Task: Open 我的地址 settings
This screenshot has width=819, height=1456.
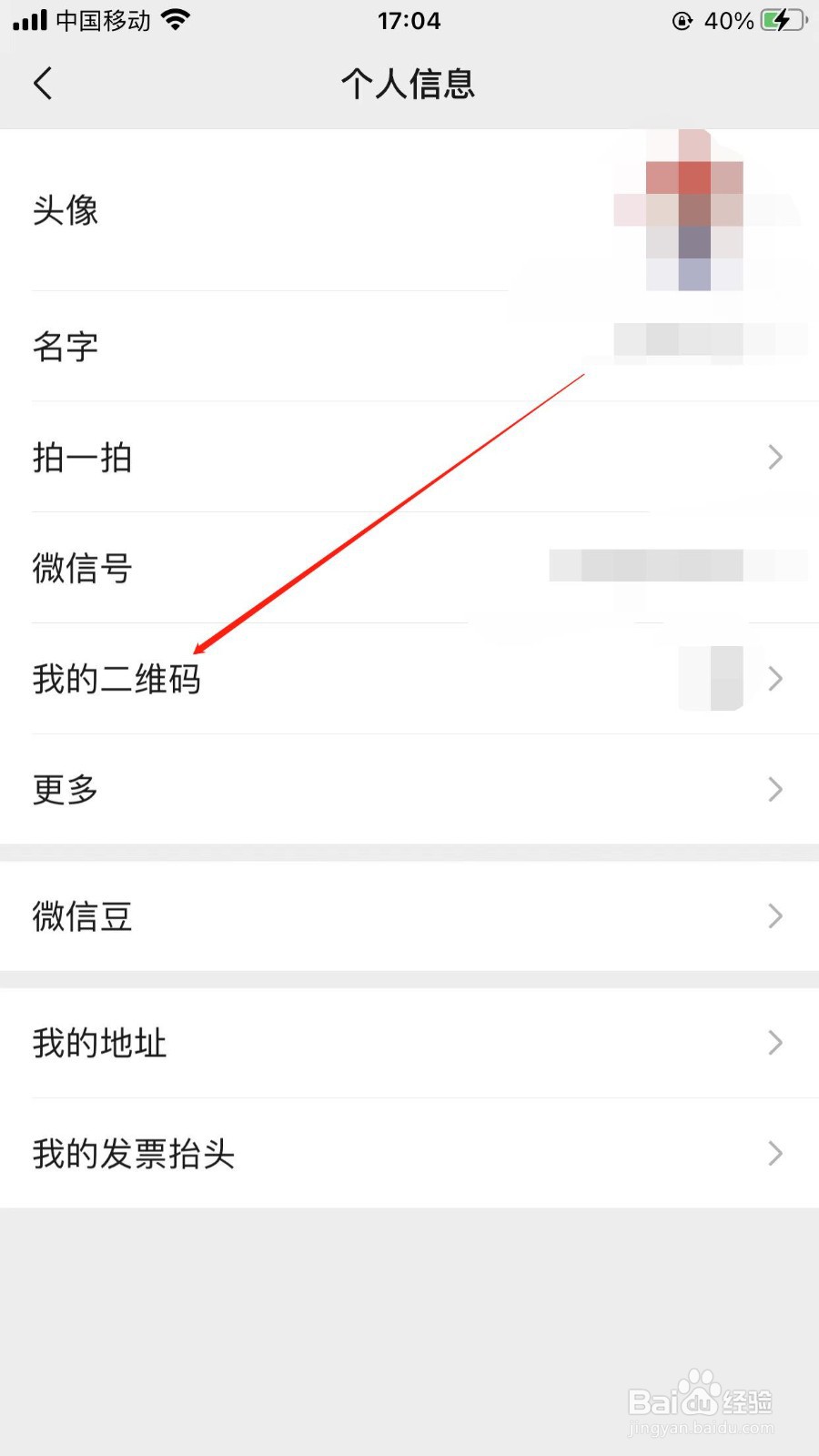Action: point(409,1043)
